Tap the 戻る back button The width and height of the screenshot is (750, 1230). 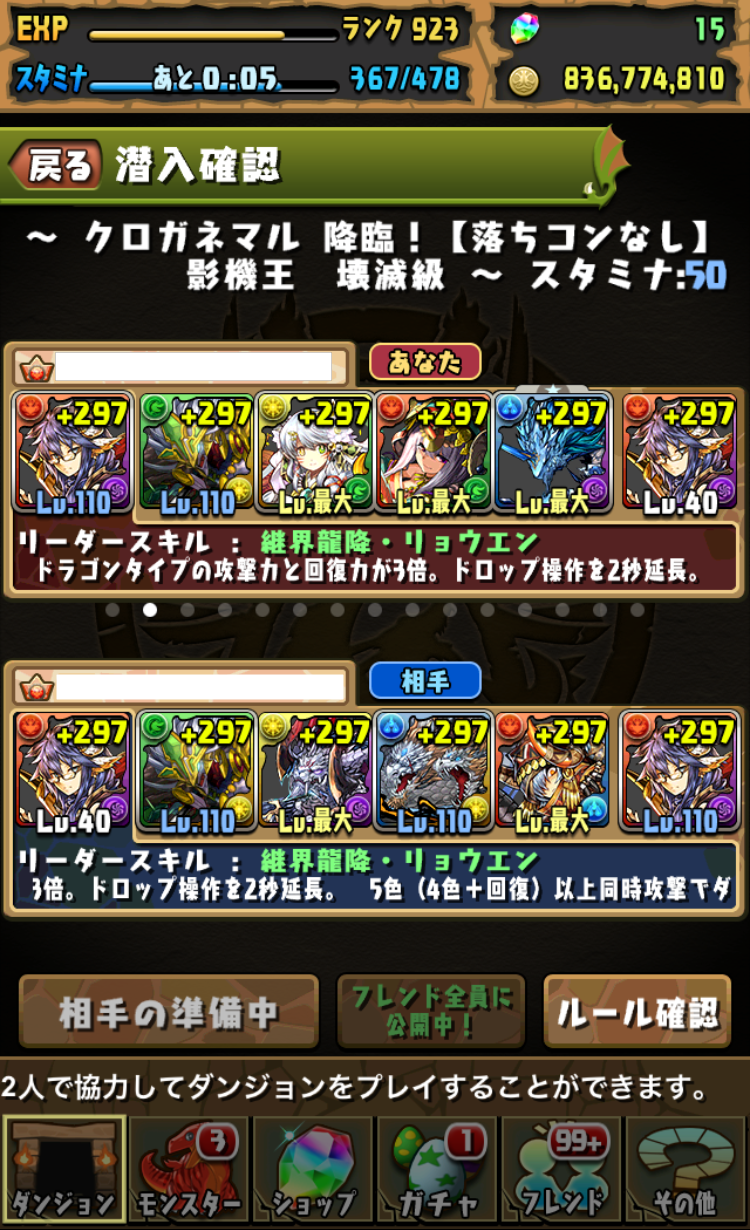(x=58, y=165)
